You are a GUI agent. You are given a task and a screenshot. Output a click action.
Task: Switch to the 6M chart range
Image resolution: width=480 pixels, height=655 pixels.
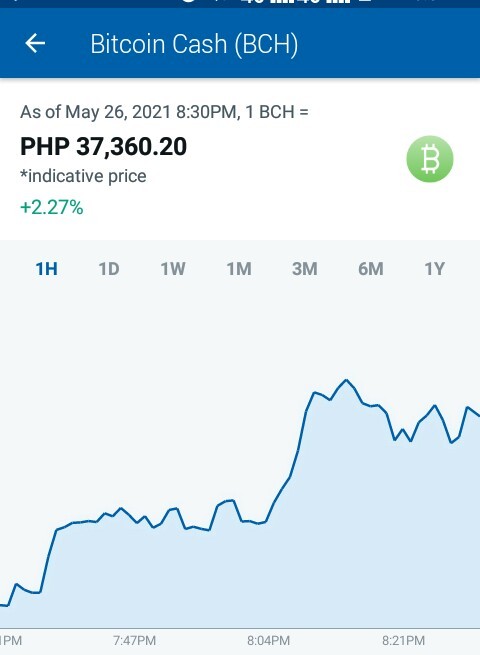371,269
